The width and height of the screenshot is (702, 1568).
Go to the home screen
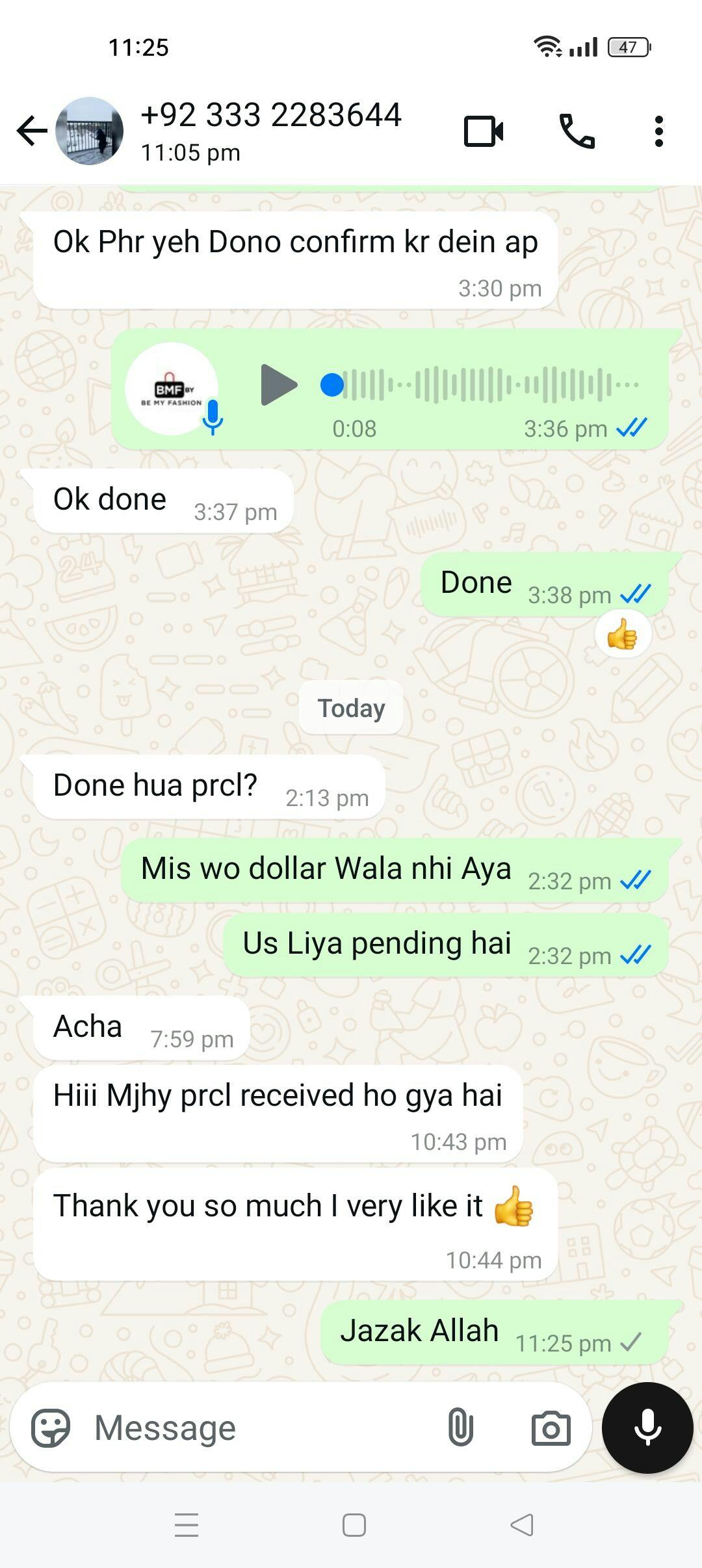tap(354, 1525)
